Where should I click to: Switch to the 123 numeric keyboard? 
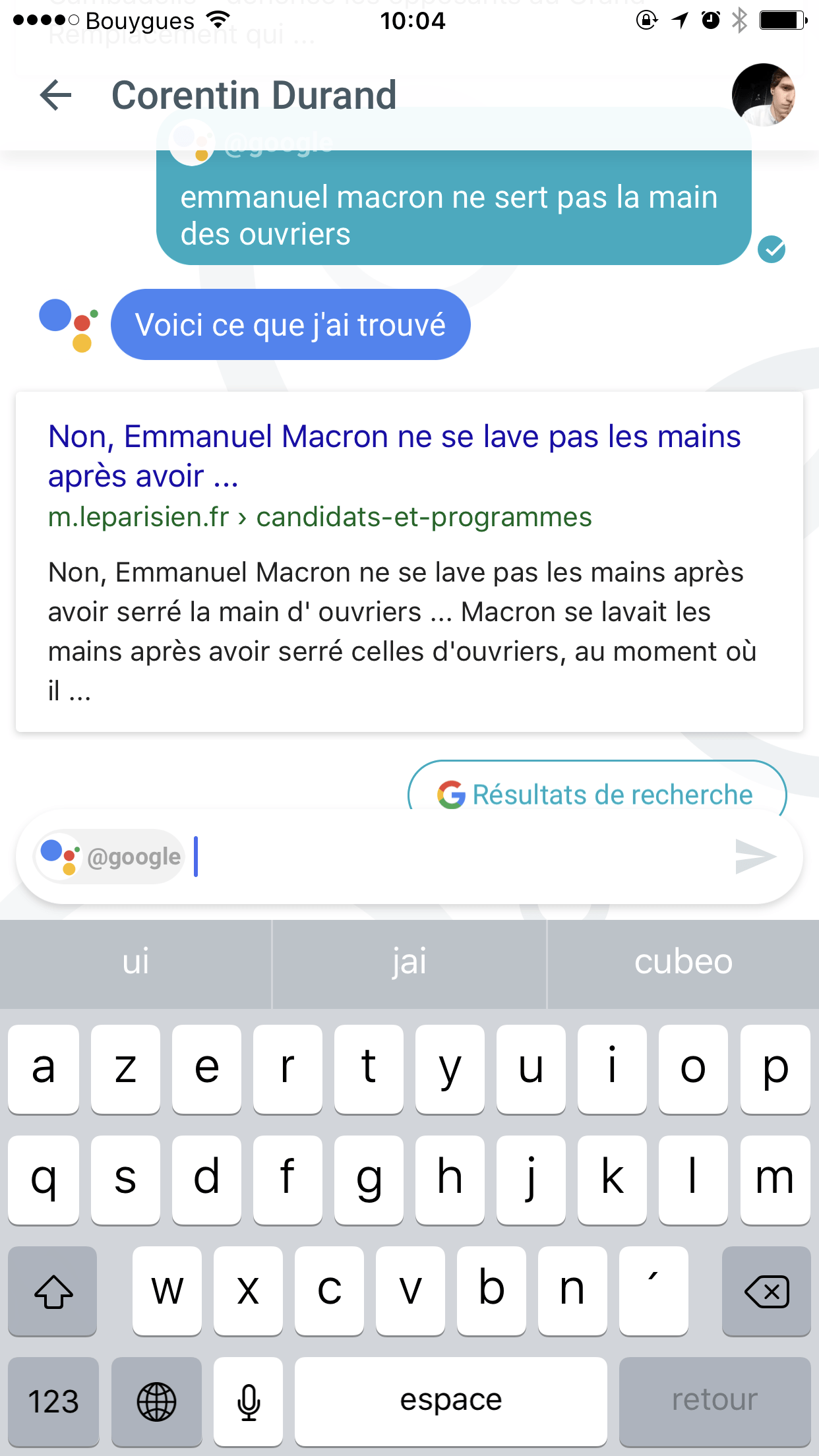(x=53, y=1401)
